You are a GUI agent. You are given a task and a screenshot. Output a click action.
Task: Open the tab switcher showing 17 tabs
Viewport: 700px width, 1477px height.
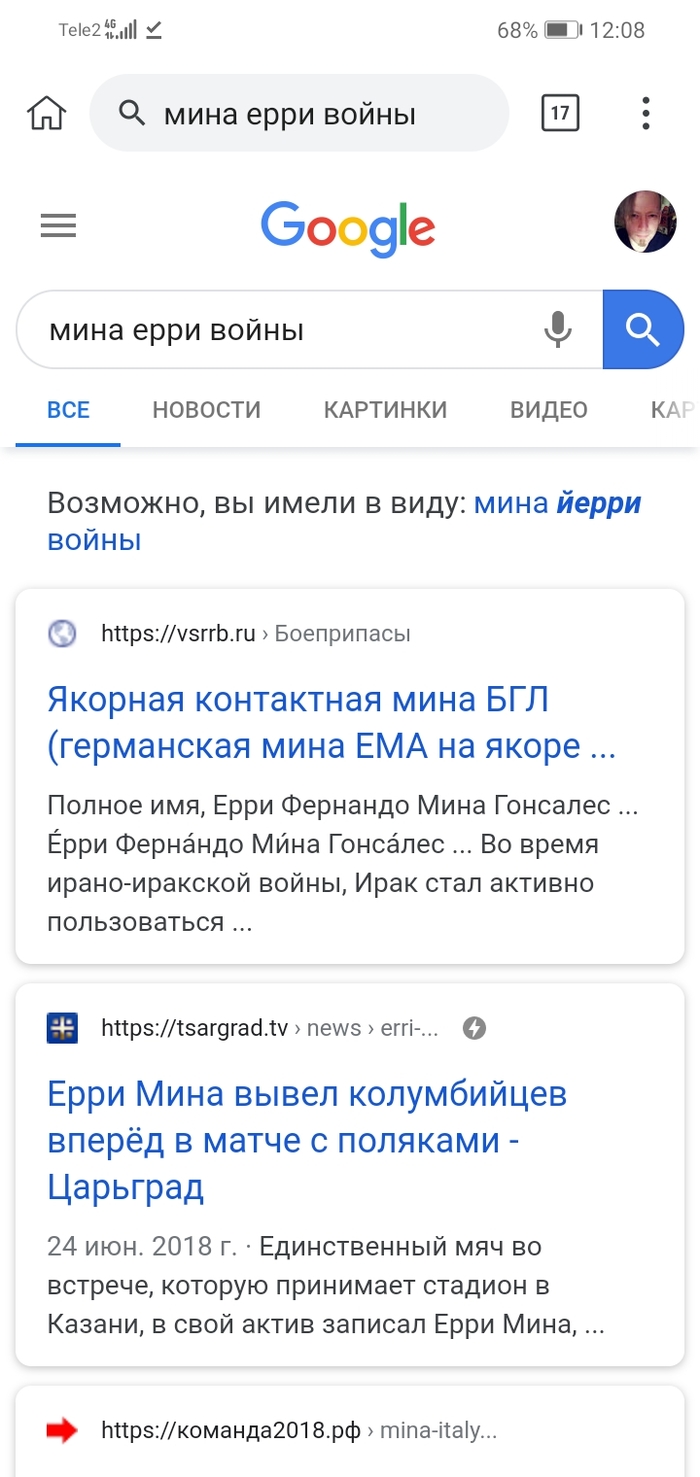560,113
